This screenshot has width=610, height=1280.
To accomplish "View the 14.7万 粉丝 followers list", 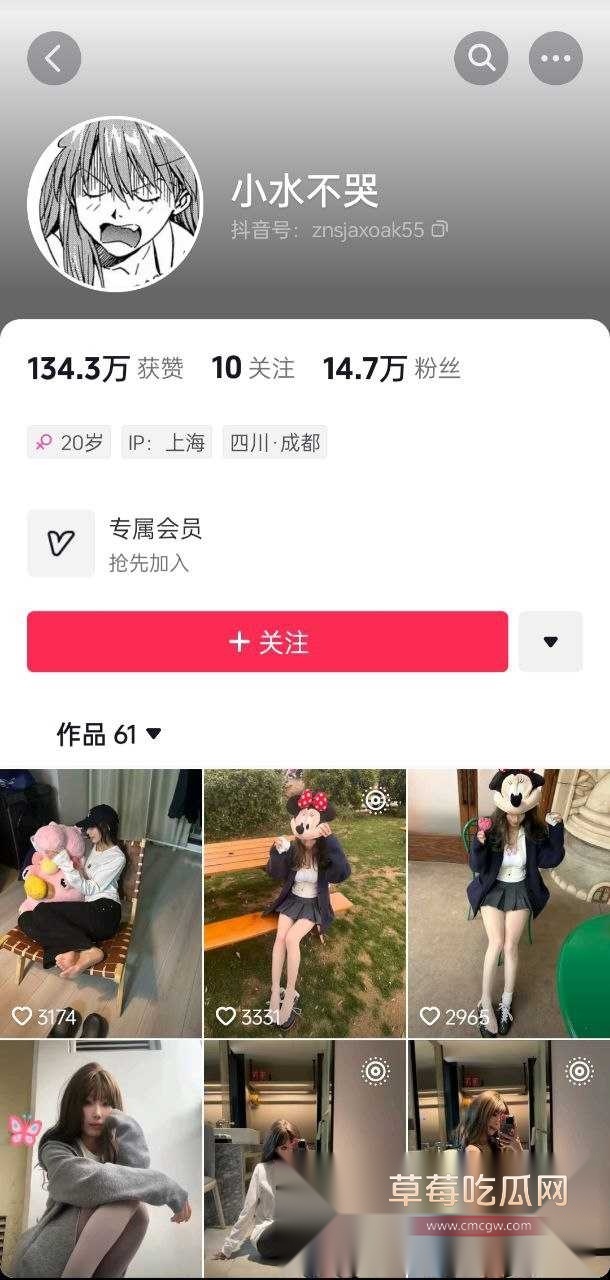I will 390,368.
